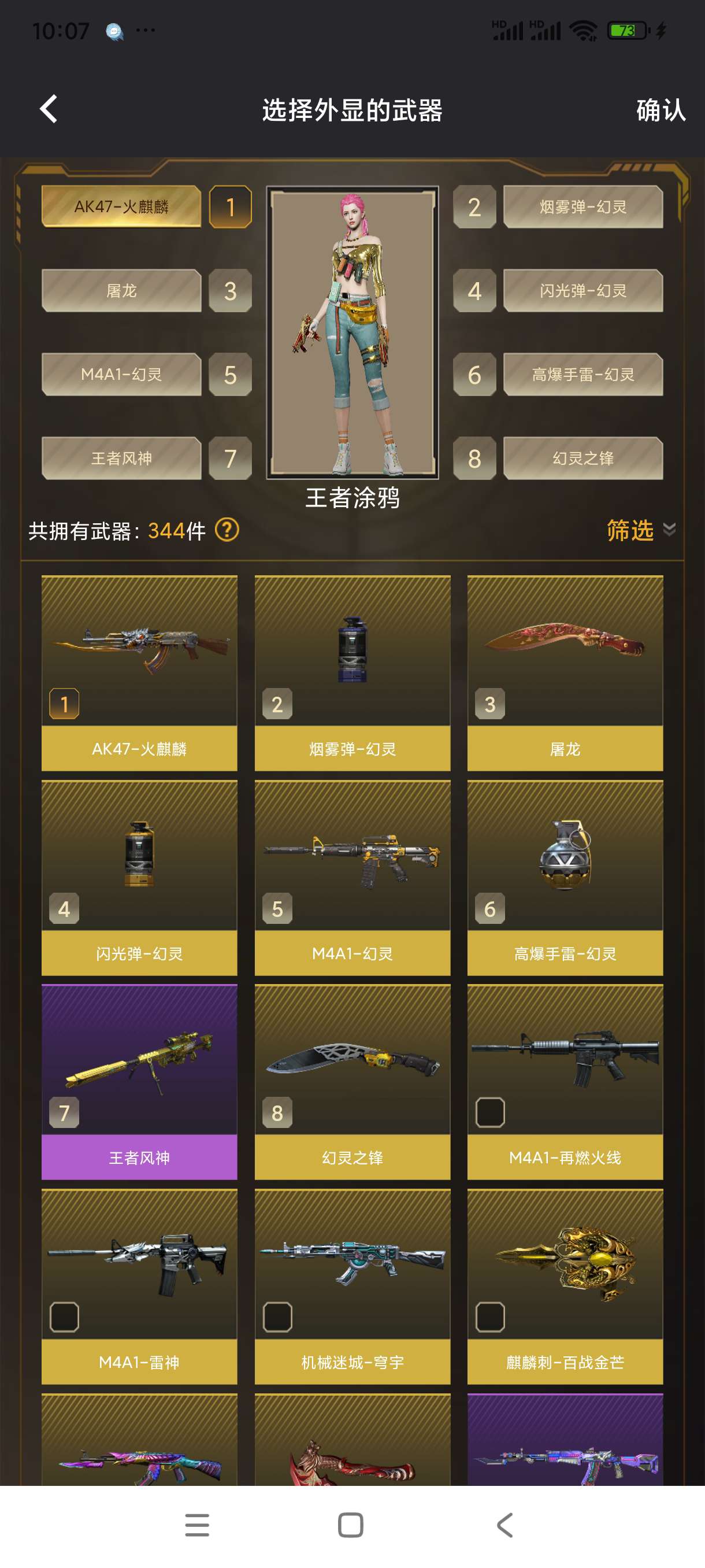Go back using the top-left arrow
Image resolution: width=705 pixels, height=1568 pixels.
[x=49, y=110]
